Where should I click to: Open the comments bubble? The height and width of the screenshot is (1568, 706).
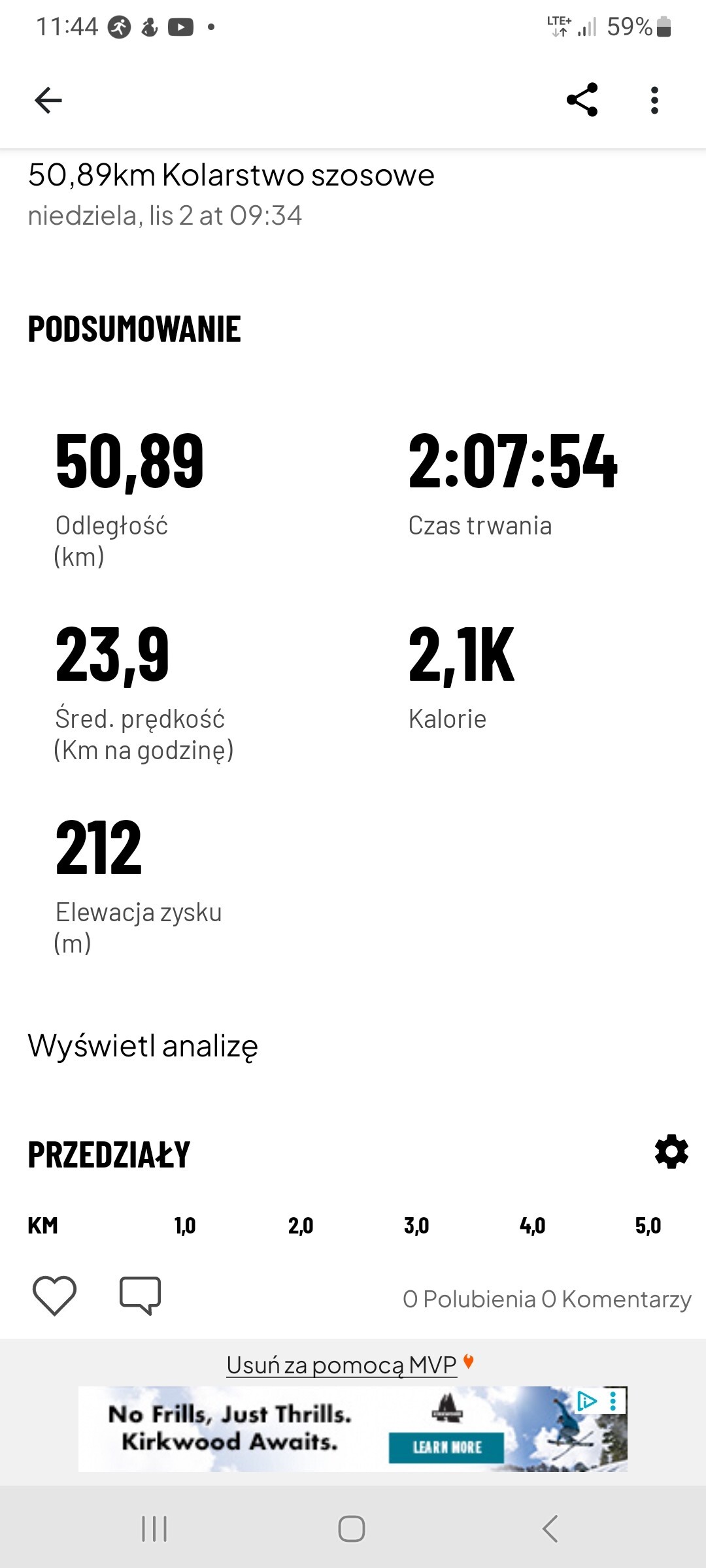(x=140, y=1295)
